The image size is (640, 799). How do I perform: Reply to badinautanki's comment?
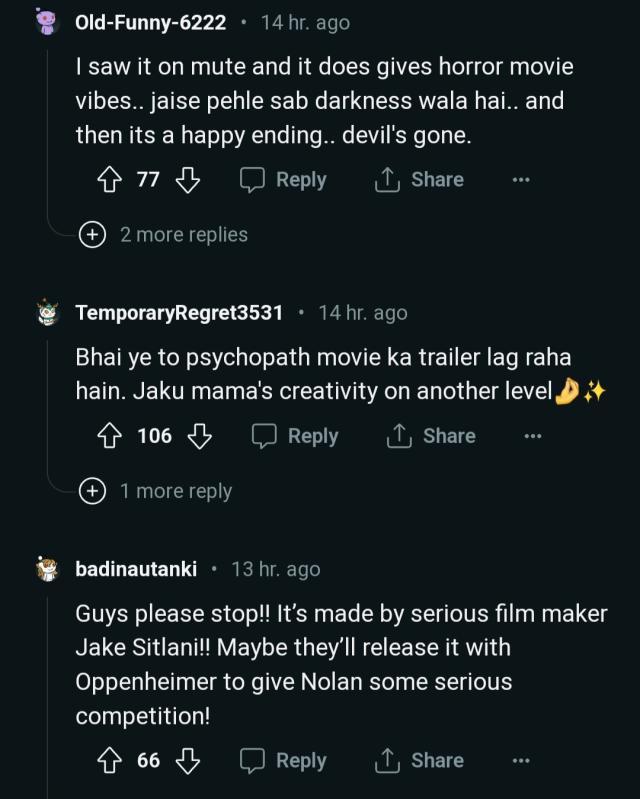[x=284, y=761]
